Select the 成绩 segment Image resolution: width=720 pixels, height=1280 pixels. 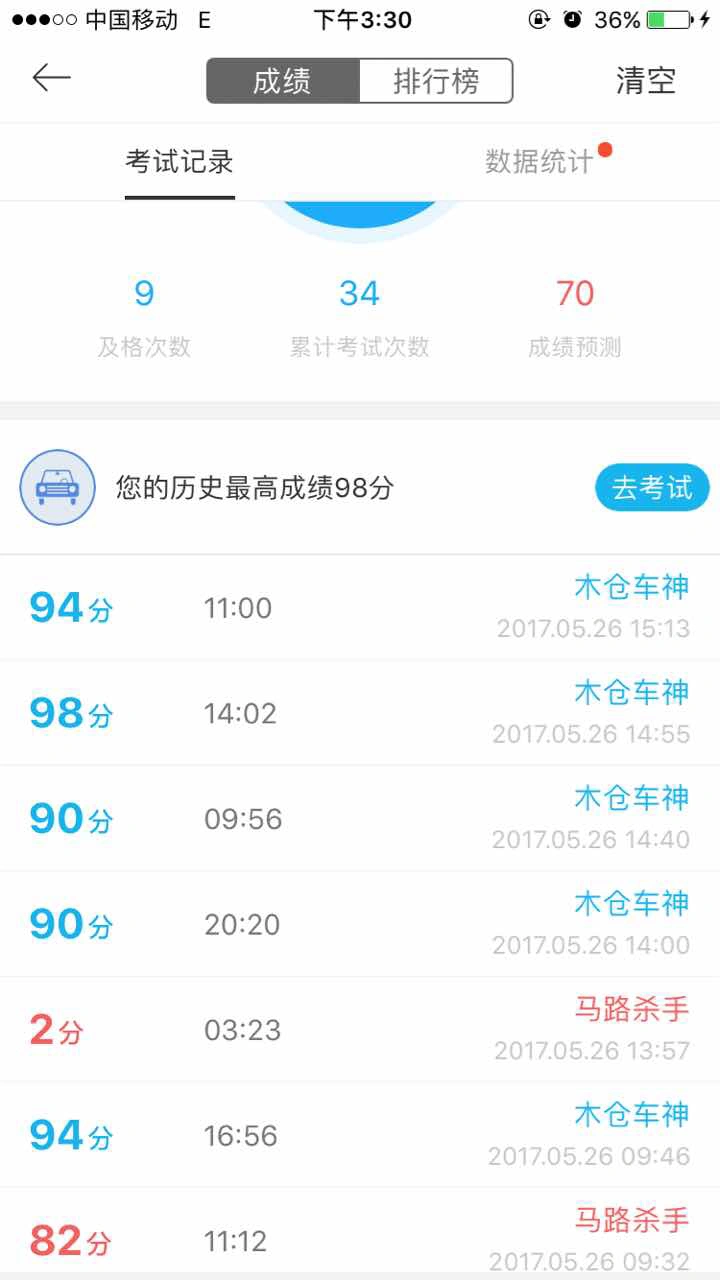[x=283, y=81]
